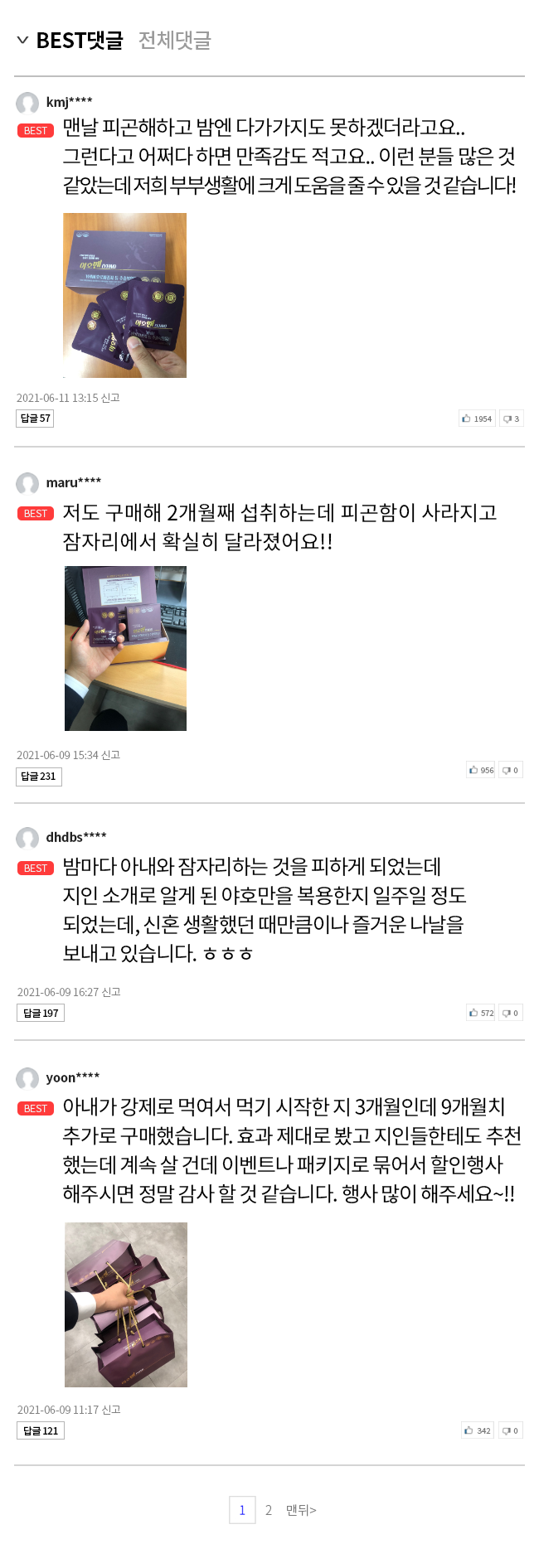
Task: Open the photo in kmj****'s comment
Action: click(124, 295)
